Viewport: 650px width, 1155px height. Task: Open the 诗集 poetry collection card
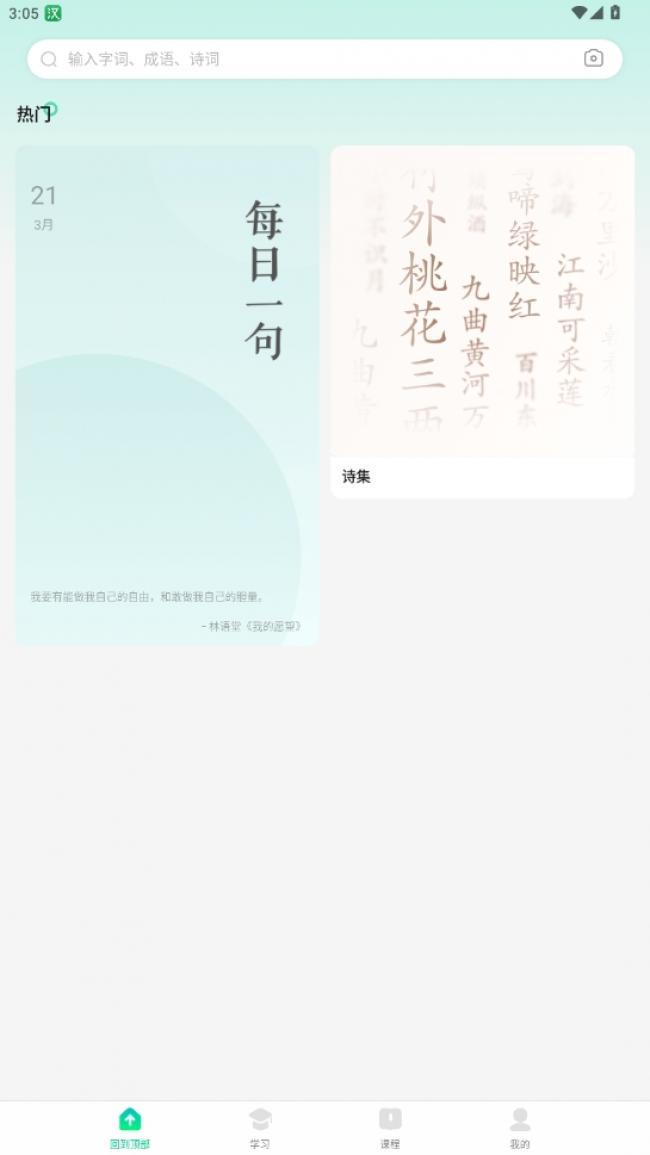(482, 320)
